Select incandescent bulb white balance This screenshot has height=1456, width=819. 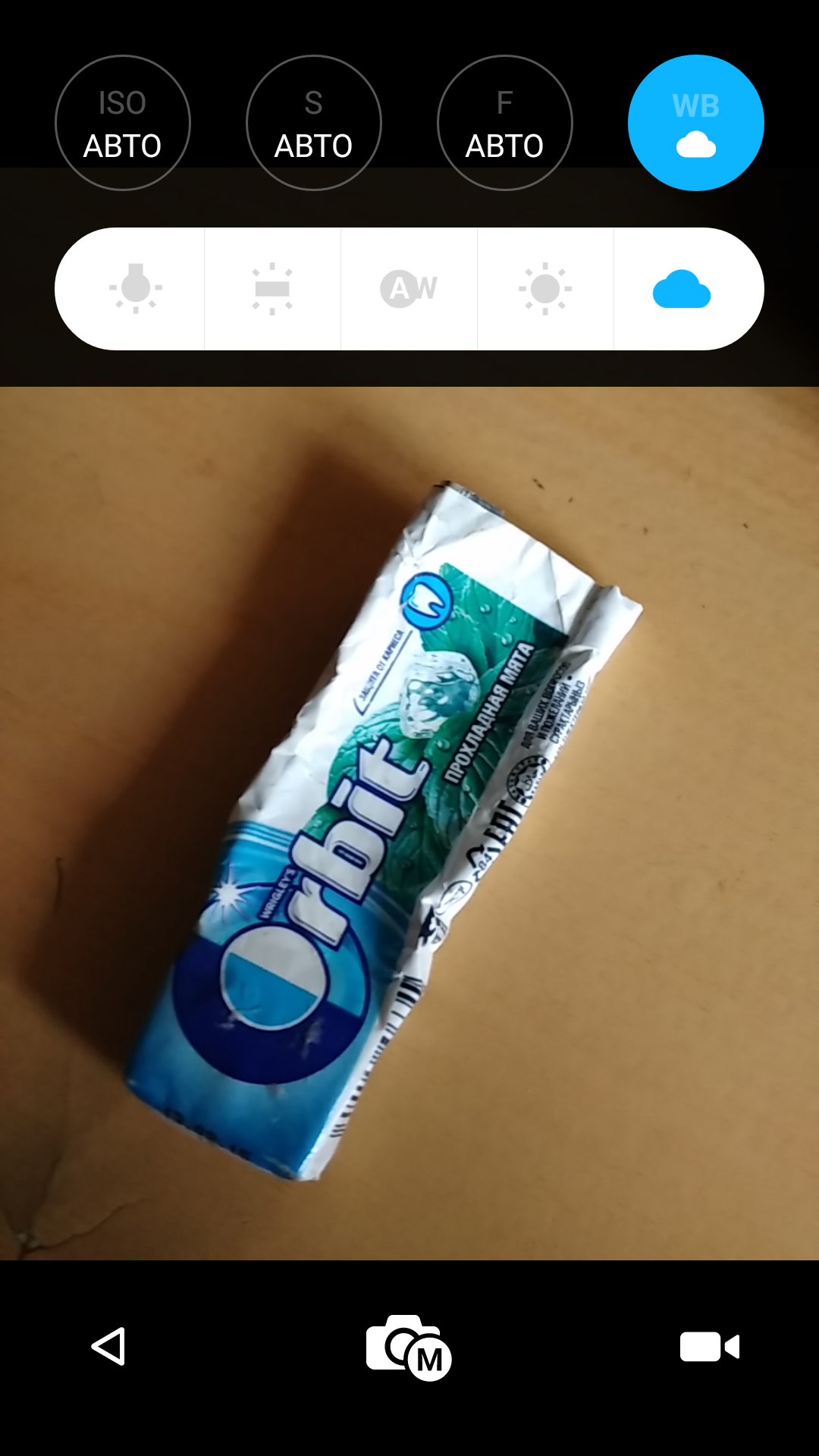coord(136,289)
